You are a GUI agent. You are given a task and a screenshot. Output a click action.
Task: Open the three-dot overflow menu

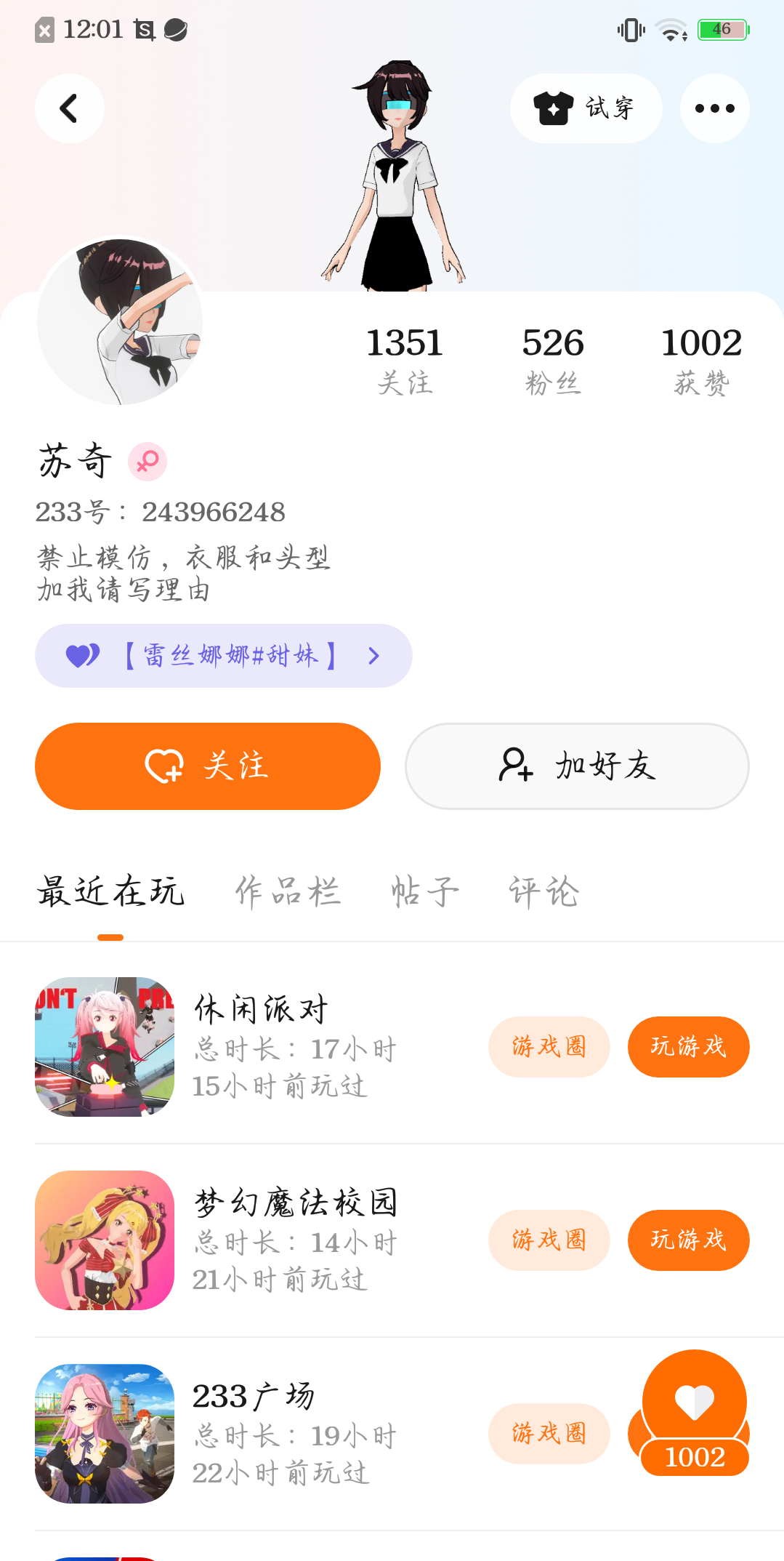(x=714, y=108)
